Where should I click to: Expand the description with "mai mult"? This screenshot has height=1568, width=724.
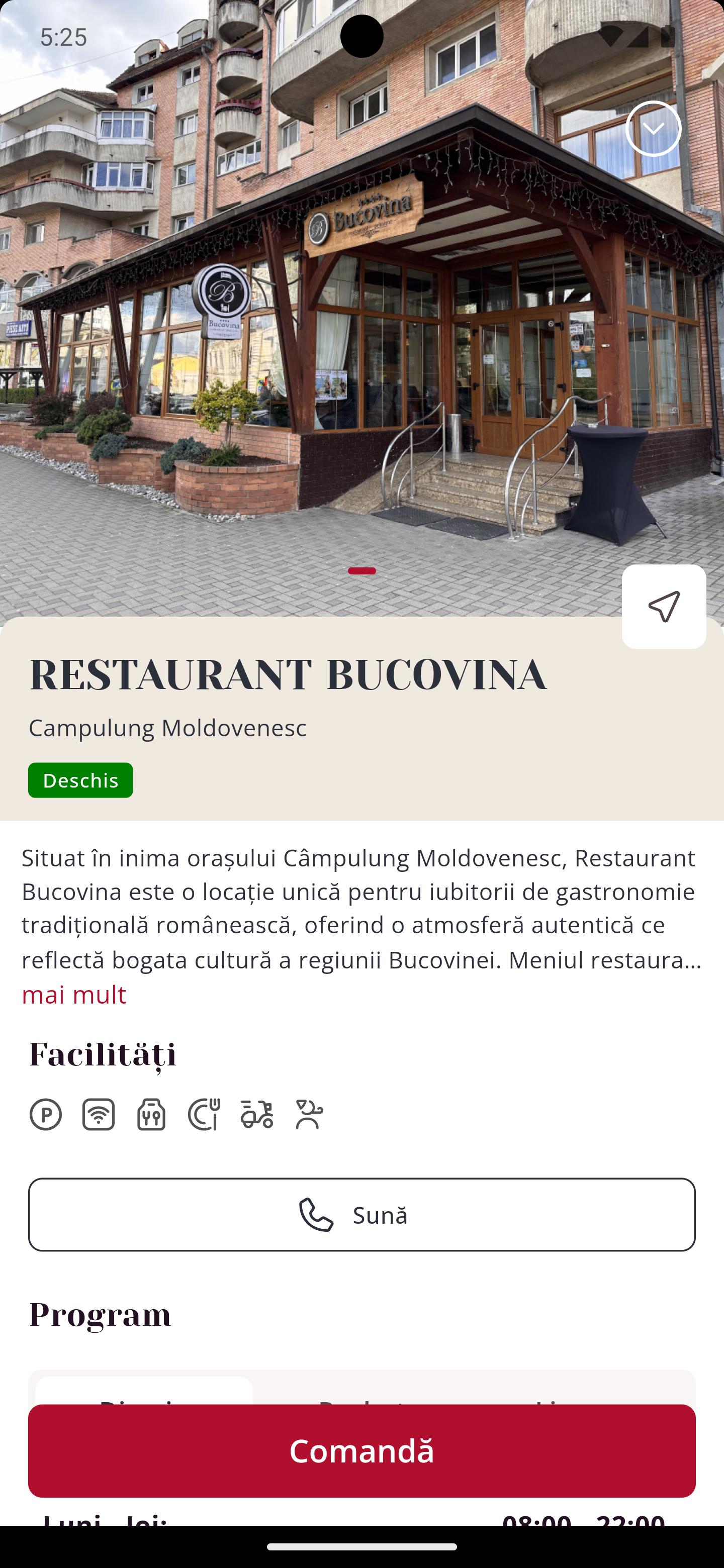74,994
